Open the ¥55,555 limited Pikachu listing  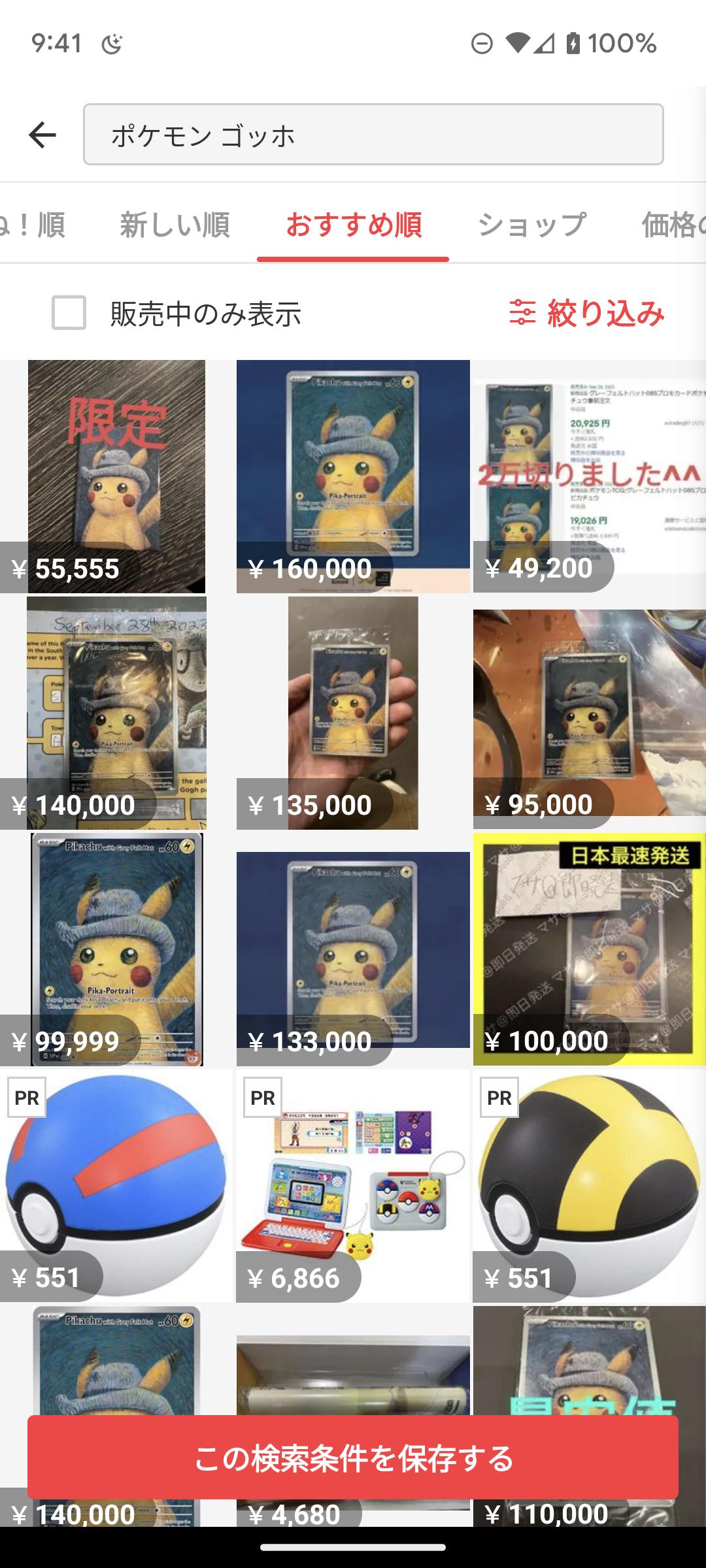116,476
